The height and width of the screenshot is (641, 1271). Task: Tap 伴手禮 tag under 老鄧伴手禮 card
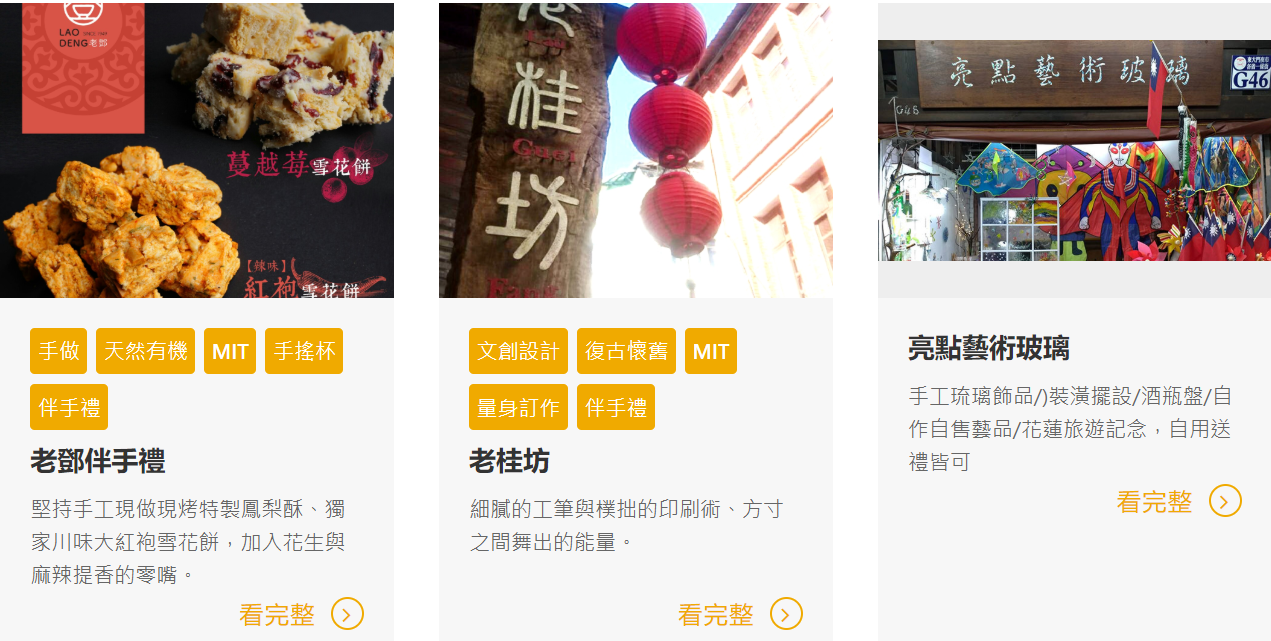coord(69,407)
